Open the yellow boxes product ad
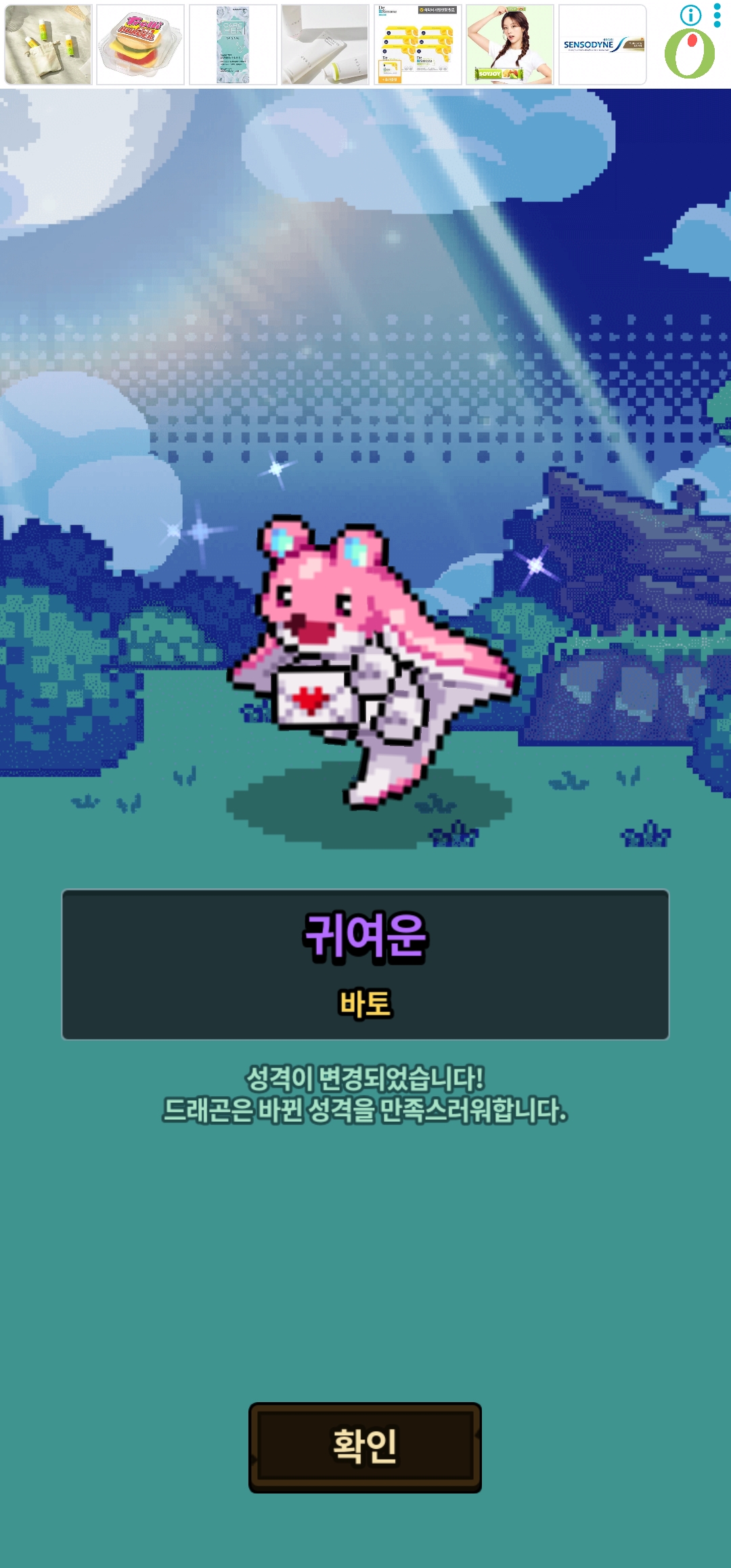The height and width of the screenshot is (1568, 731). coord(418,45)
